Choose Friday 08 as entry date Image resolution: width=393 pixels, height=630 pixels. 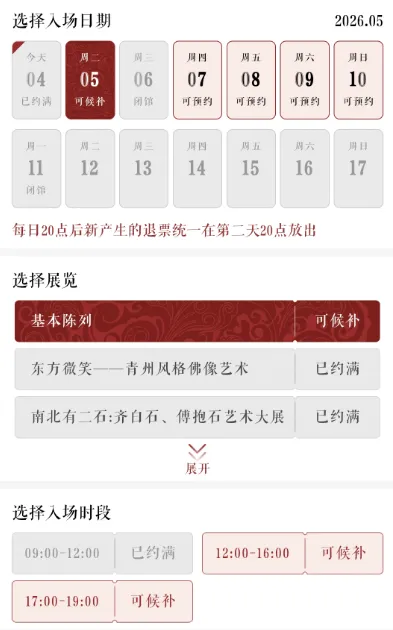251,80
